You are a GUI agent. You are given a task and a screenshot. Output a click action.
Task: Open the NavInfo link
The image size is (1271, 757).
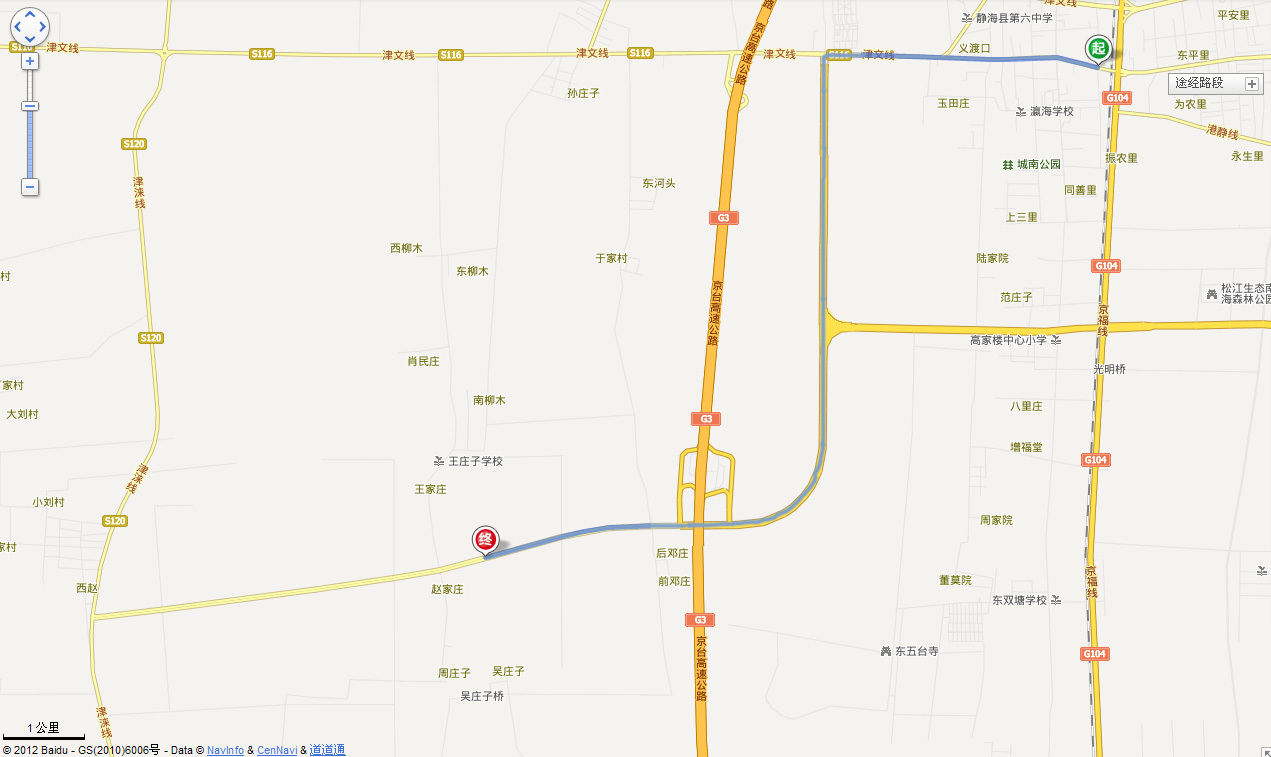225,750
